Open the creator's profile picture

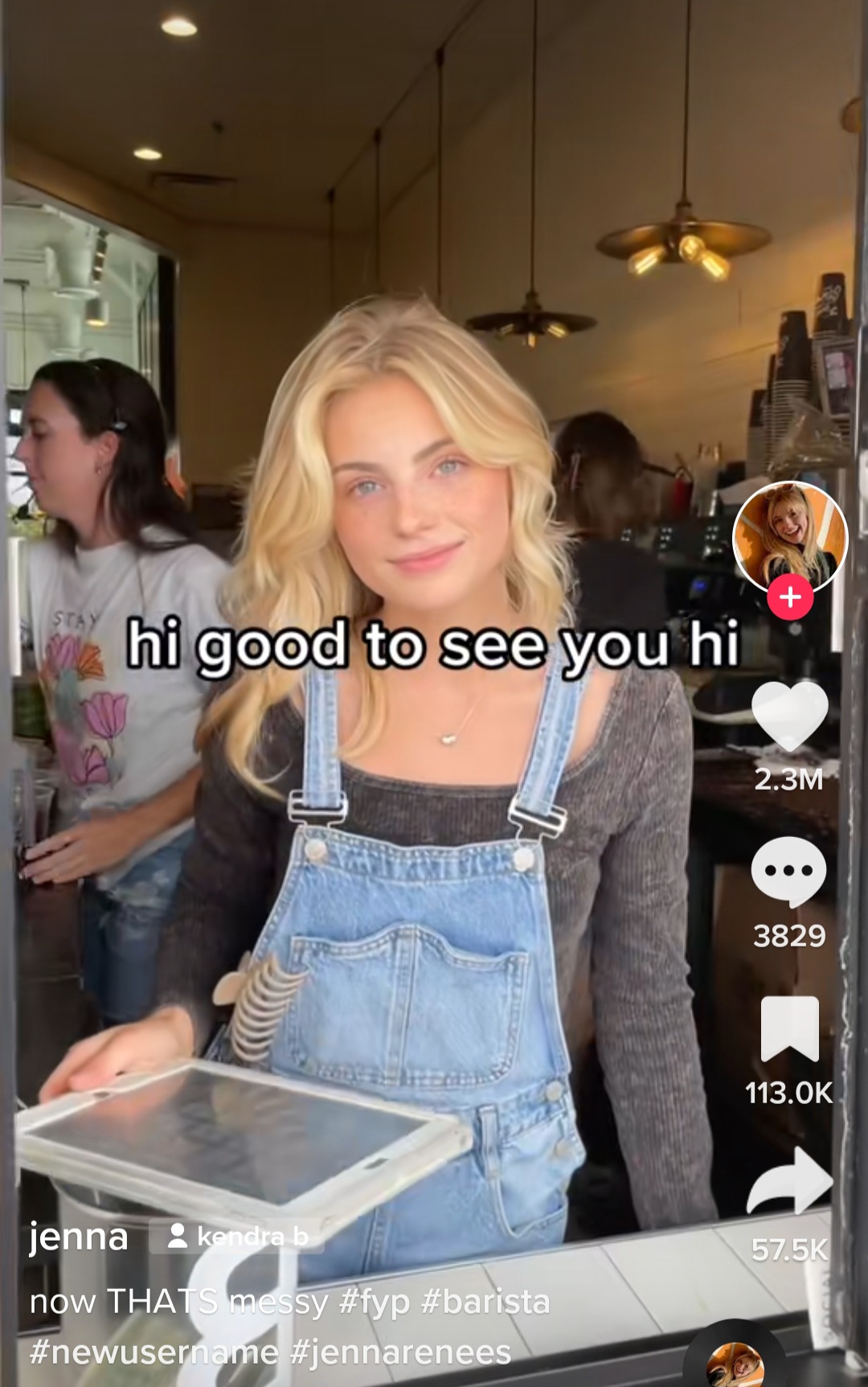click(x=790, y=537)
